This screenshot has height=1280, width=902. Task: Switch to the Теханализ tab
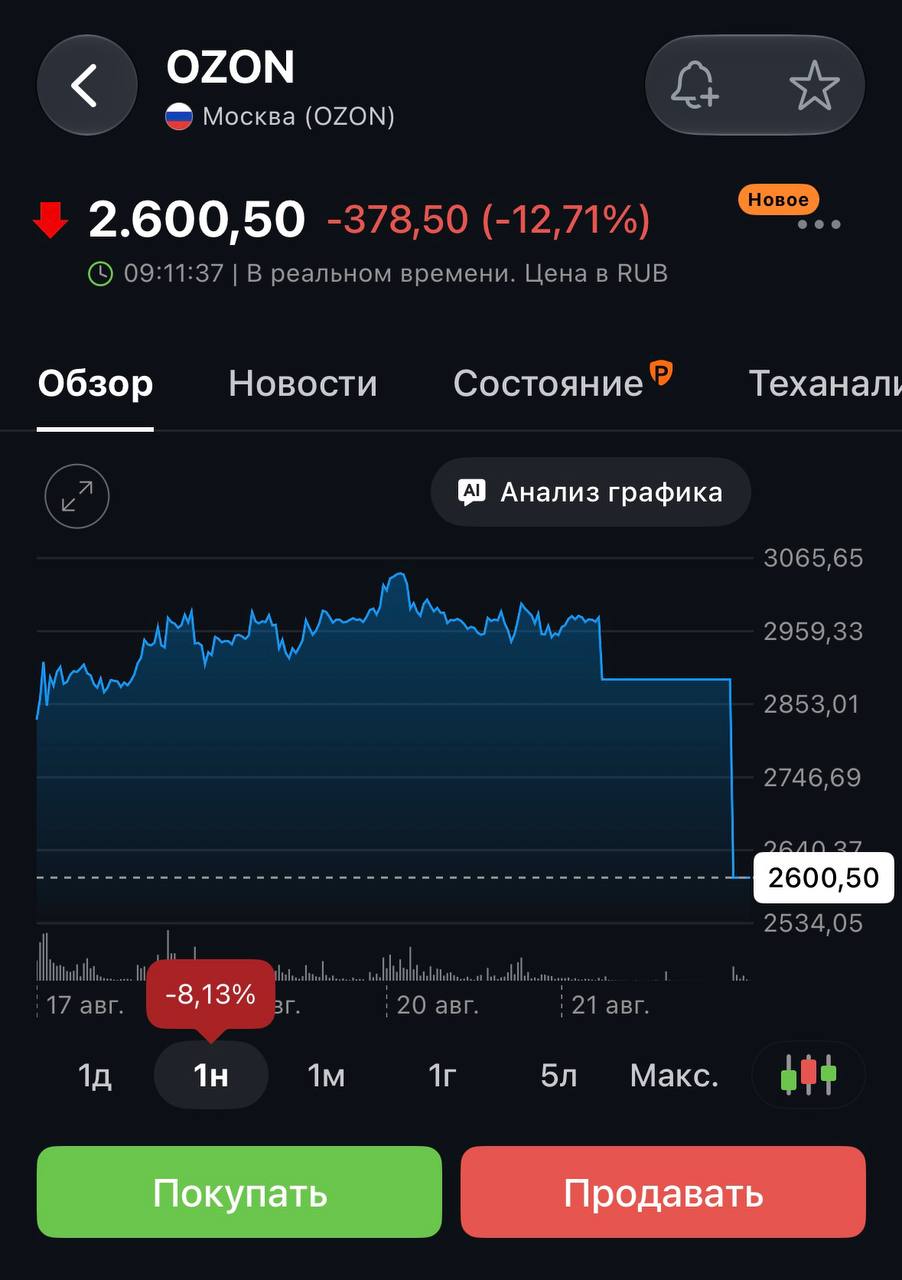(825, 383)
